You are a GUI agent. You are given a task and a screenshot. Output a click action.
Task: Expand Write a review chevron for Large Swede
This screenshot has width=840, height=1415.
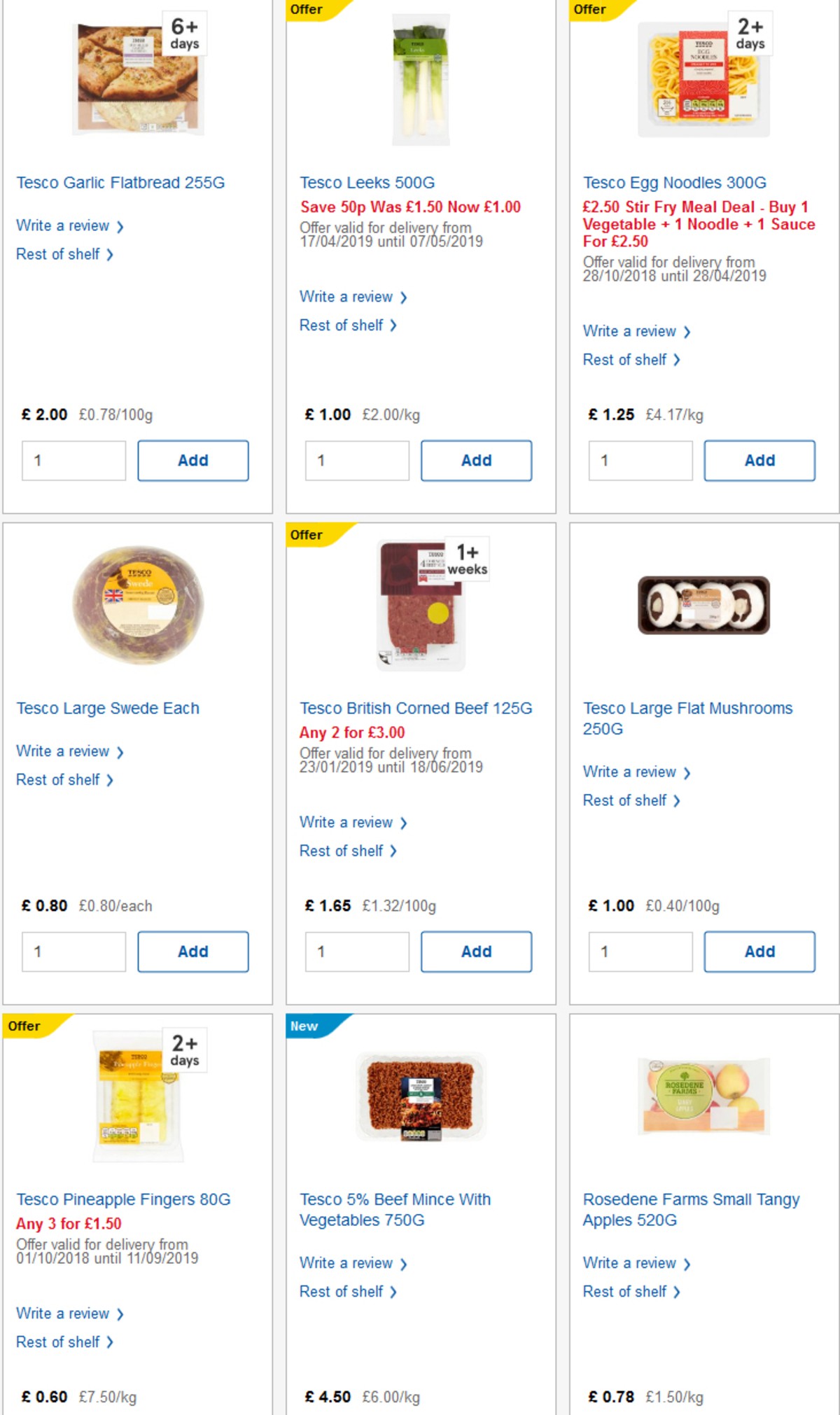point(120,751)
